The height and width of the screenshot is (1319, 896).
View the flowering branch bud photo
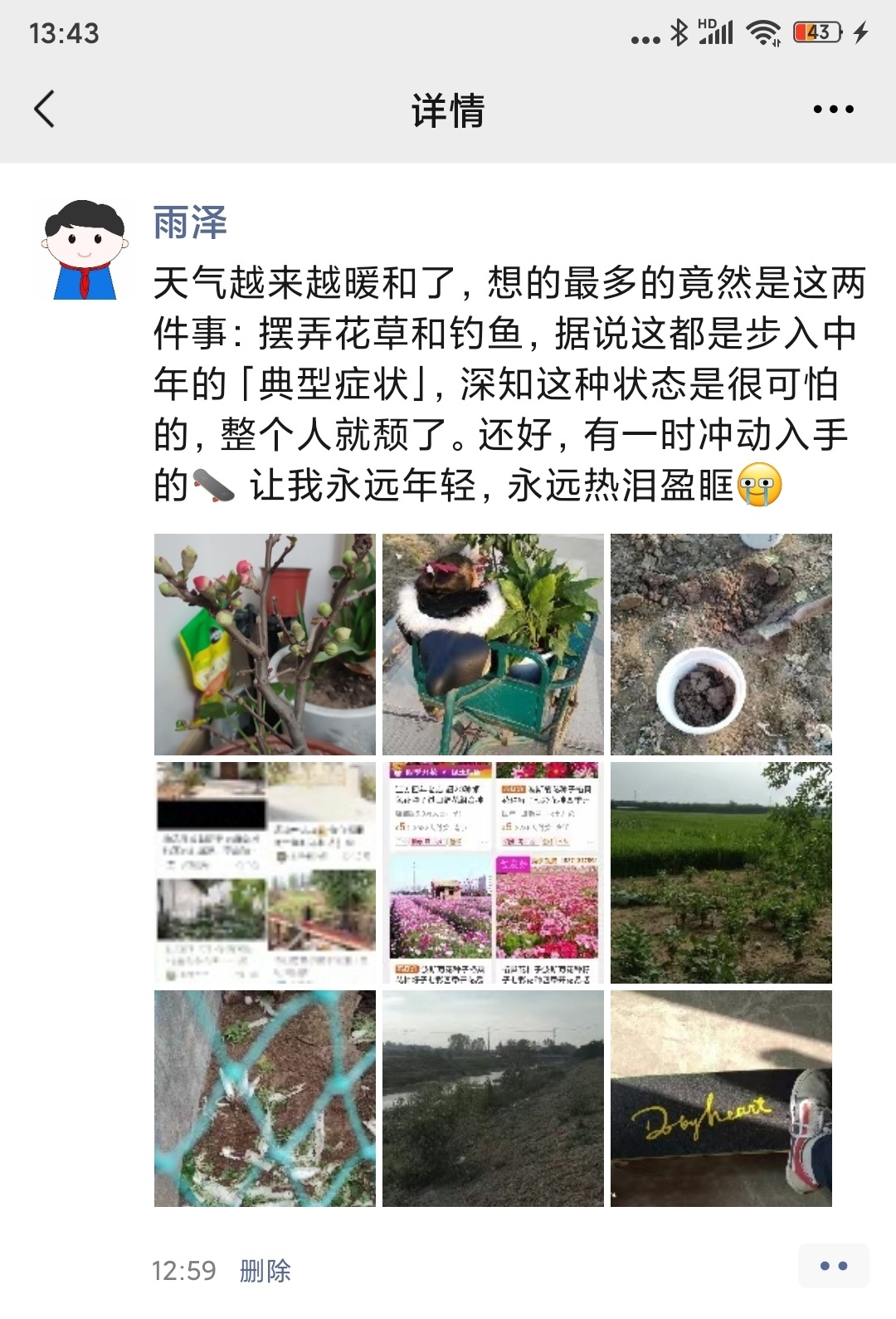coord(265,644)
